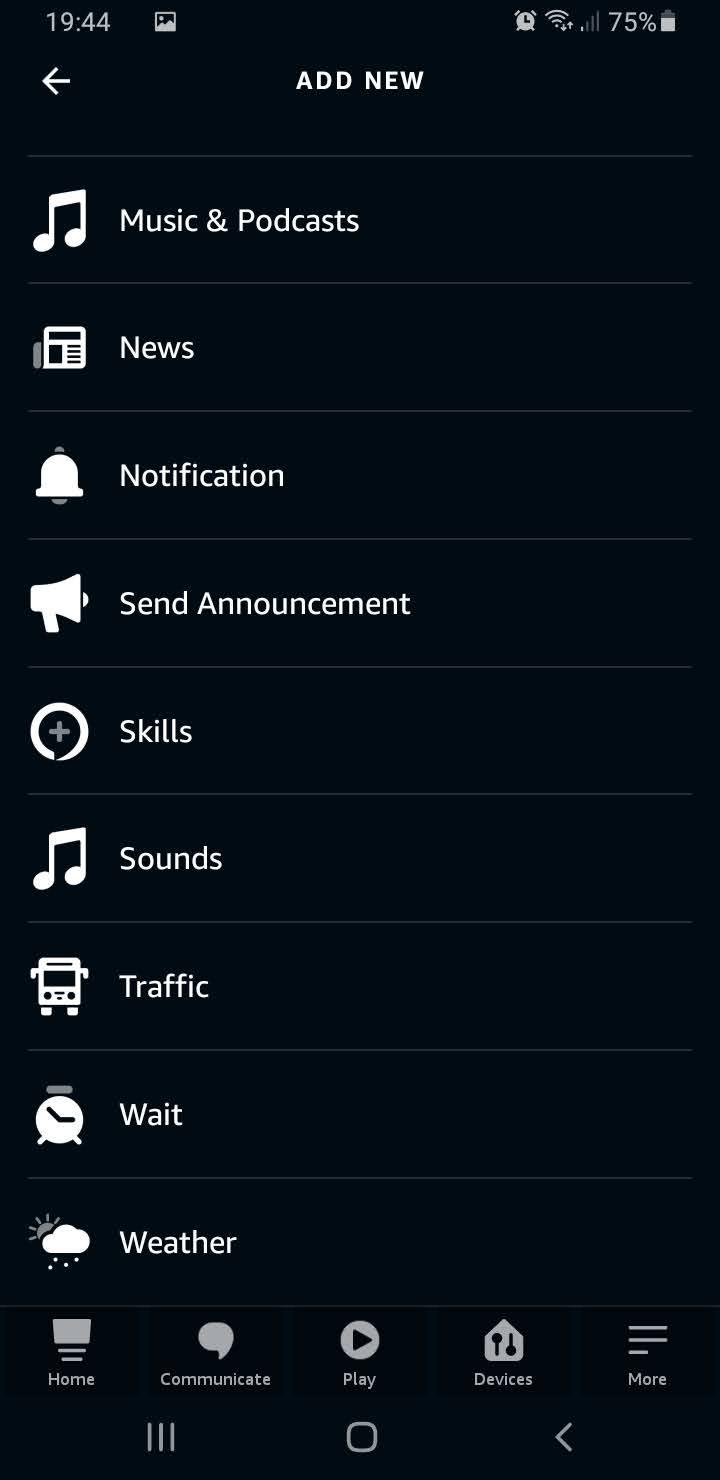Tap the Wait alarm clock icon

[x=59, y=1114]
